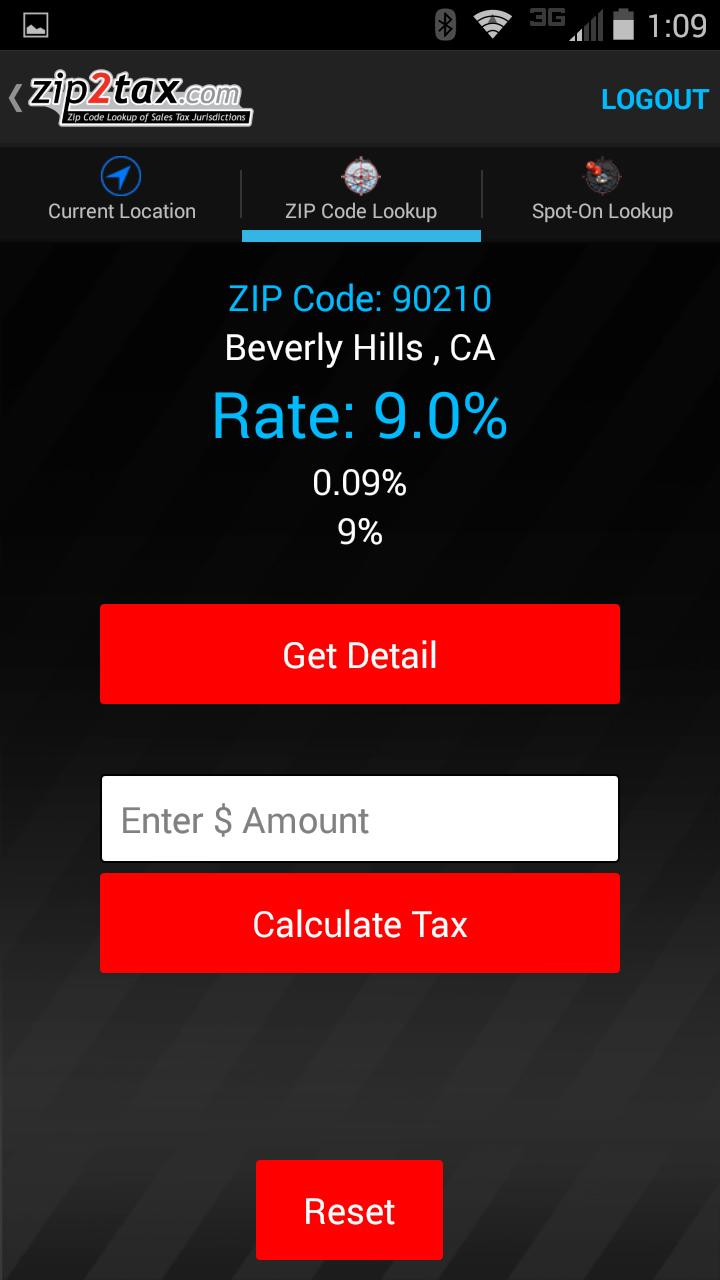Select the ZIP Code Lookup tab
The image size is (720, 1280).
pos(361,193)
